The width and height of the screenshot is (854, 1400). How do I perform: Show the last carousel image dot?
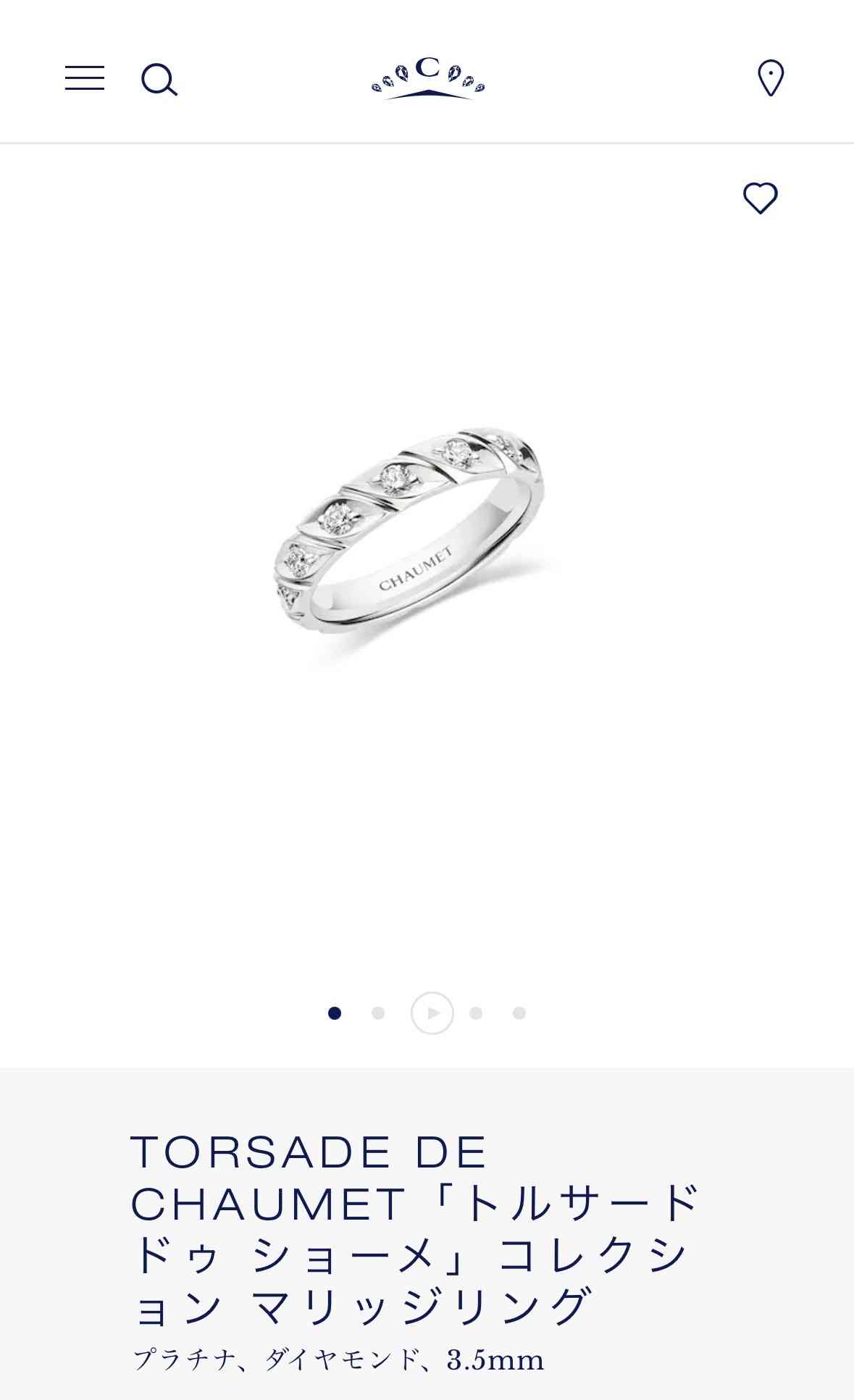pyautogui.click(x=519, y=1013)
